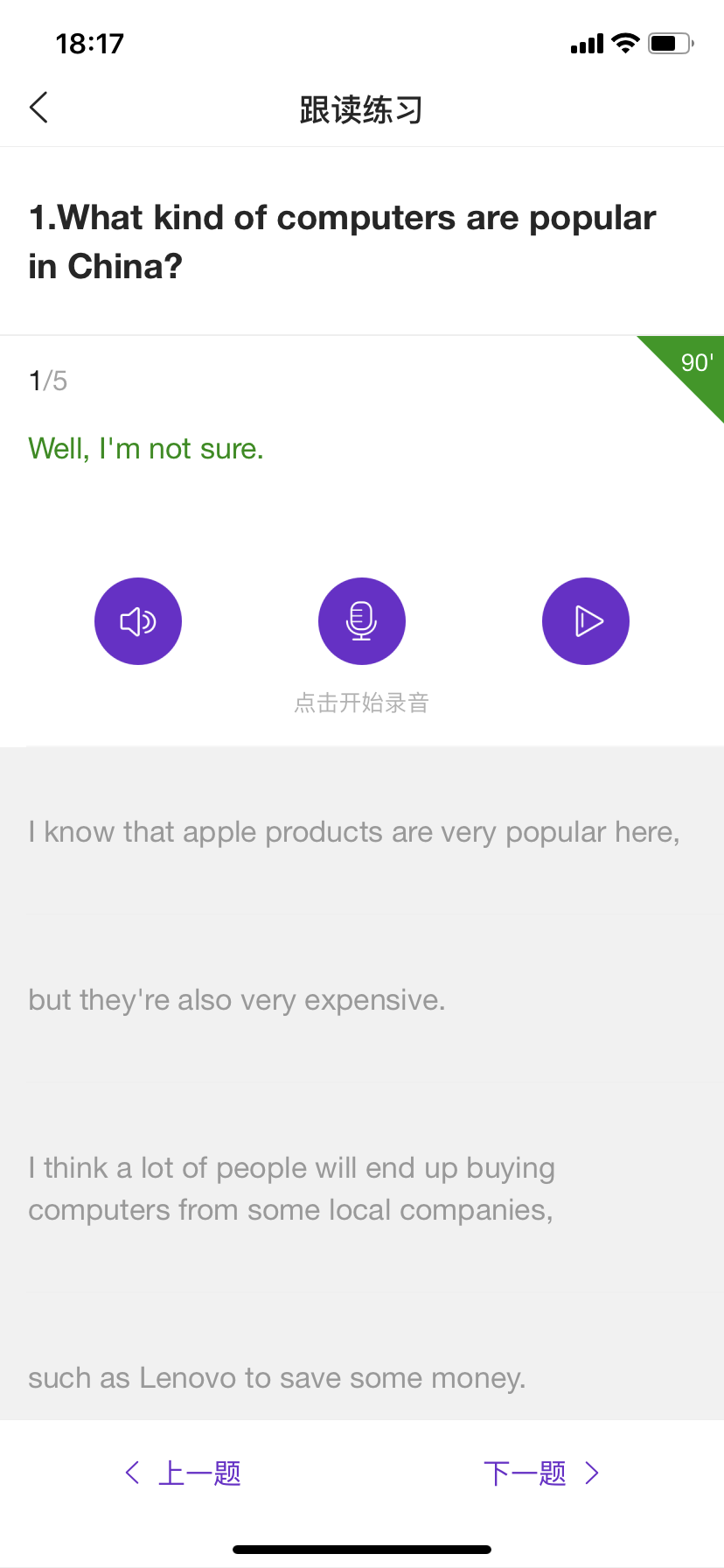Tap the 点击开始录音 prompt text
The width and height of the screenshot is (724, 1568).
(361, 702)
